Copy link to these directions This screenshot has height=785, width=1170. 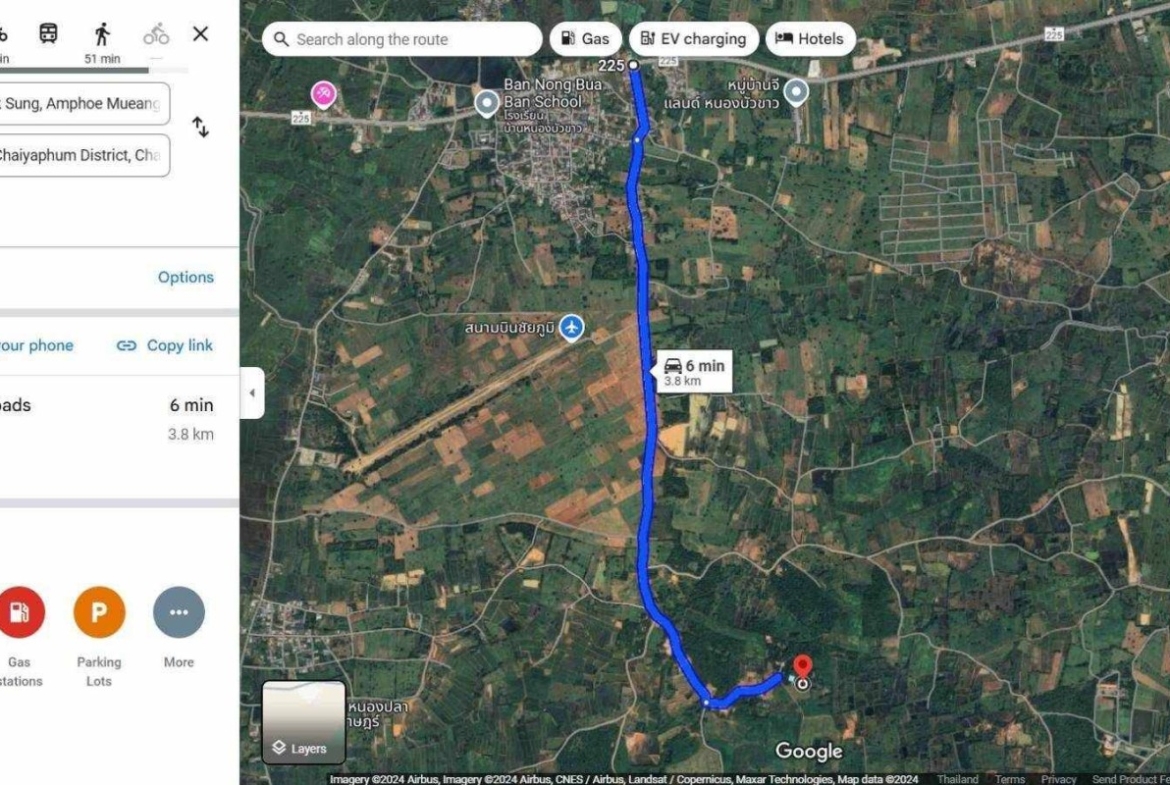point(165,345)
